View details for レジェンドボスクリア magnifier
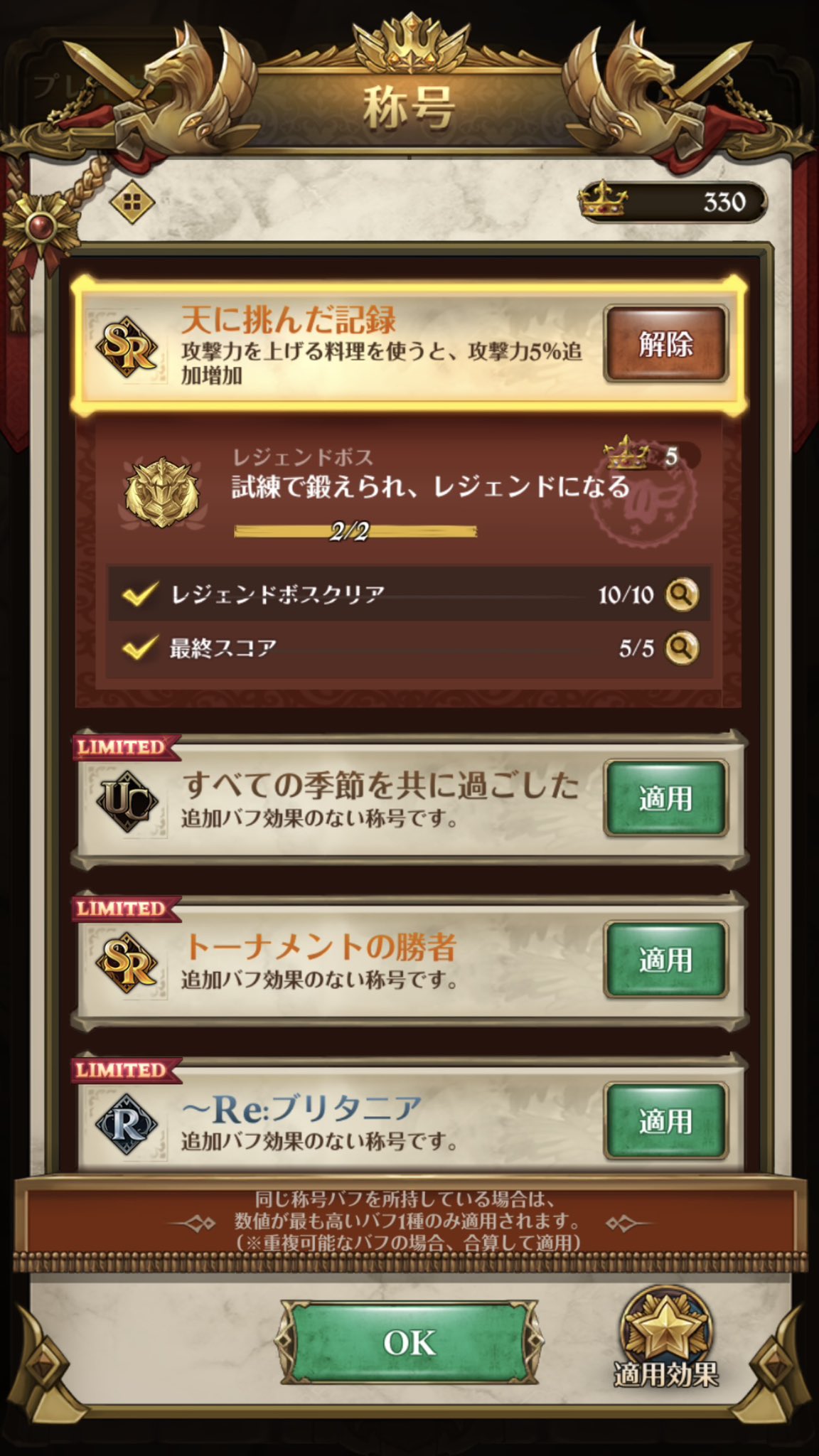The image size is (819, 1456). tap(681, 594)
